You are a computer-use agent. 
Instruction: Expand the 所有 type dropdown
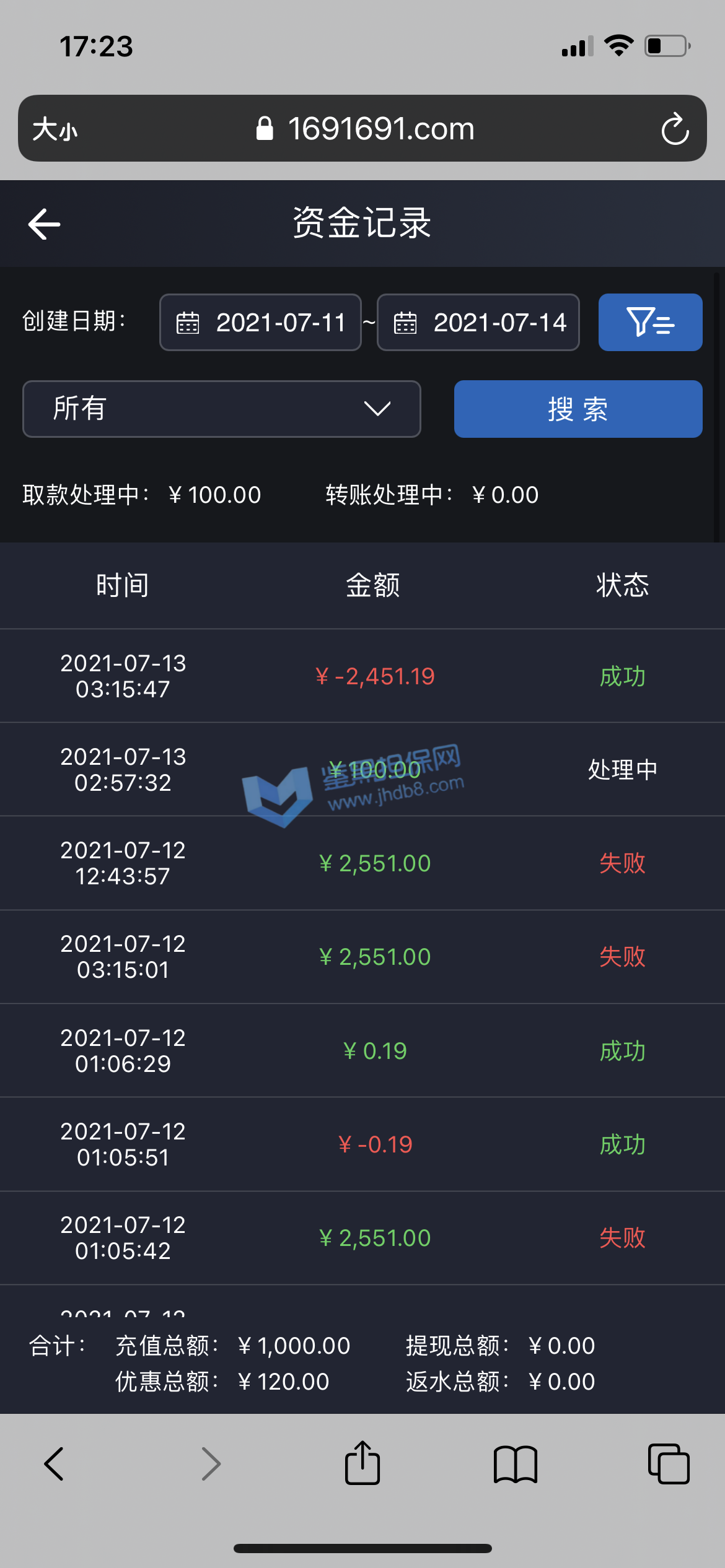click(221, 409)
